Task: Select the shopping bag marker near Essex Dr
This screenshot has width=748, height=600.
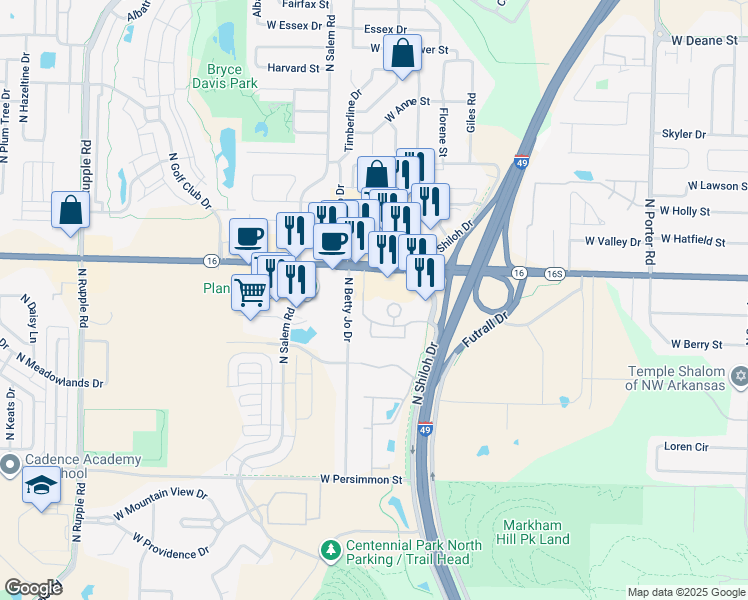Action: tap(401, 55)
